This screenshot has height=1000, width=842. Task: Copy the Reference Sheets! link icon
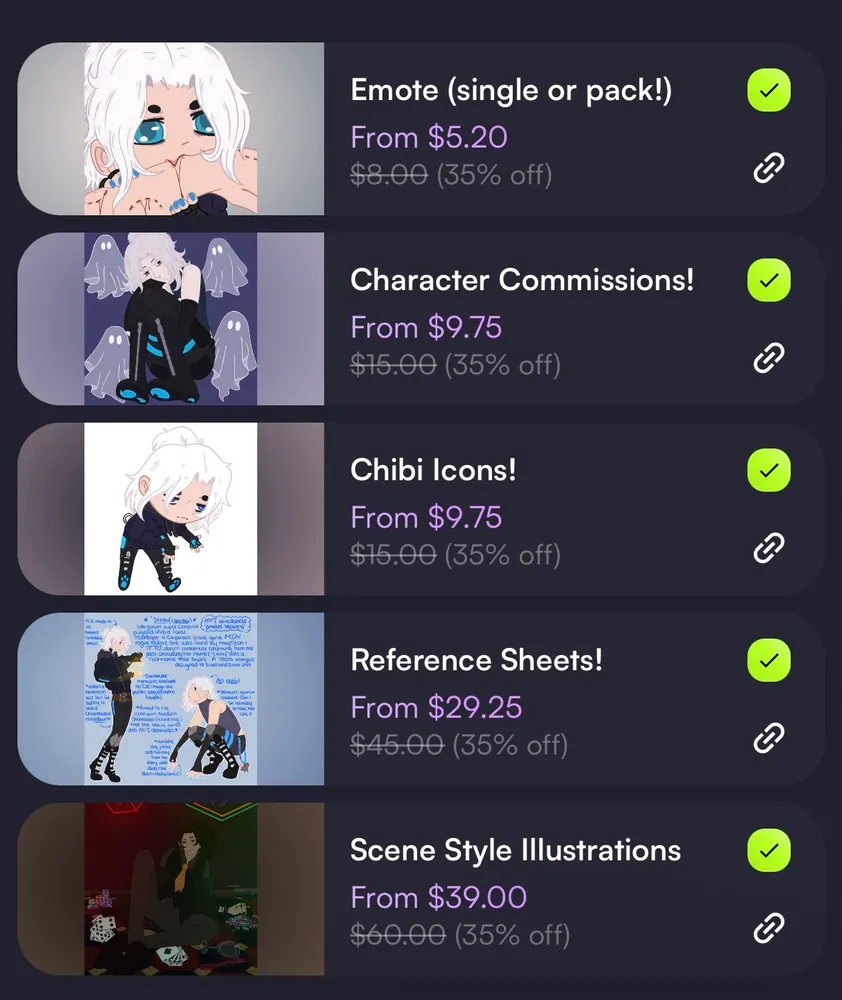click(x=768, y=738)
